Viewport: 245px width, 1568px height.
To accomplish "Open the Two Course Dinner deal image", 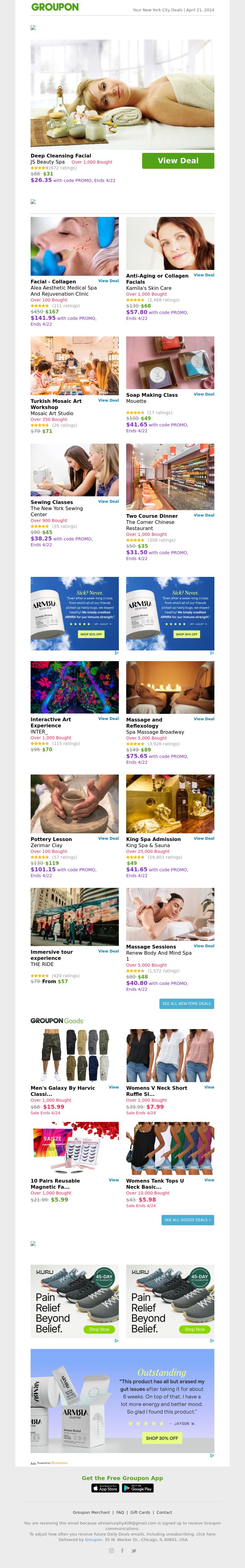I will point(170,477).
